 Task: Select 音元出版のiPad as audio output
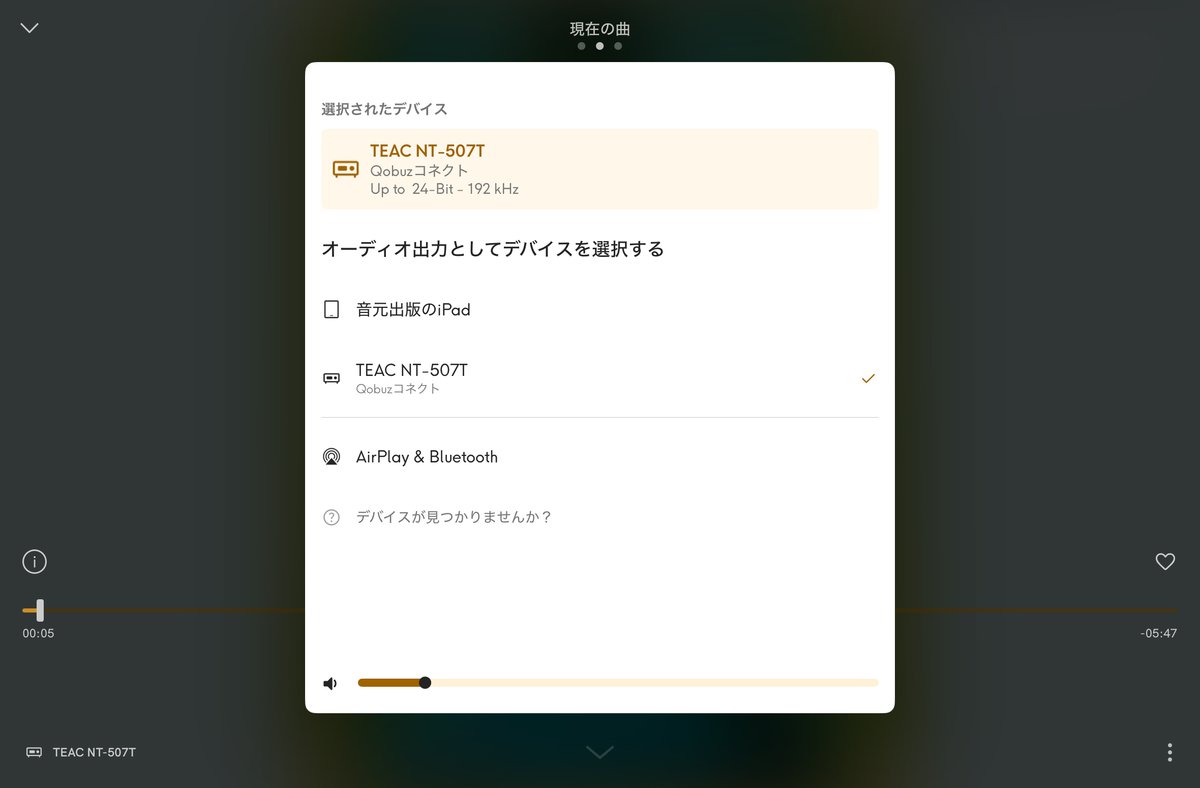click(x=599, y=310)
